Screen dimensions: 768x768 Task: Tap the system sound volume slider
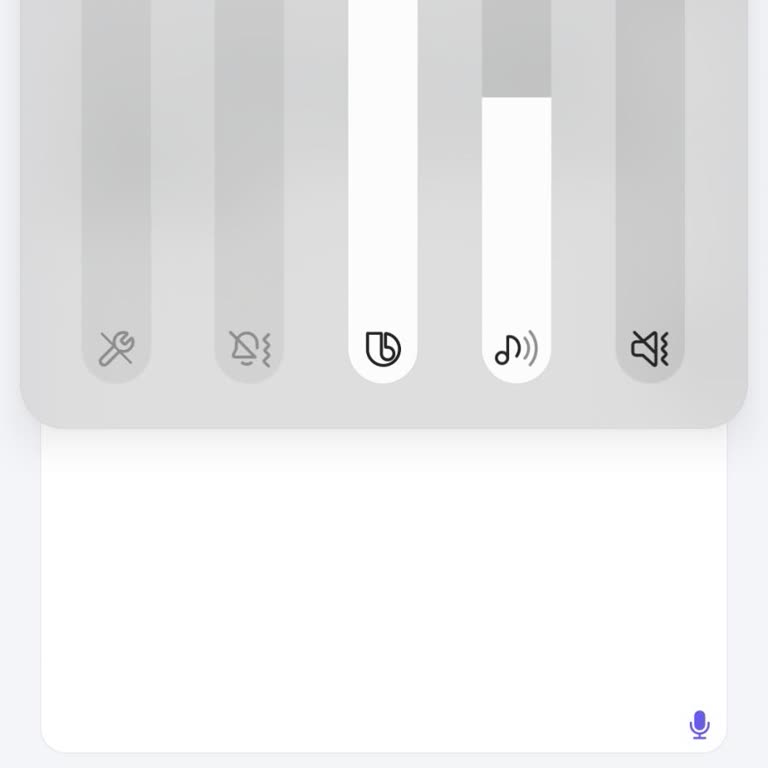click(x=116, y=200)
